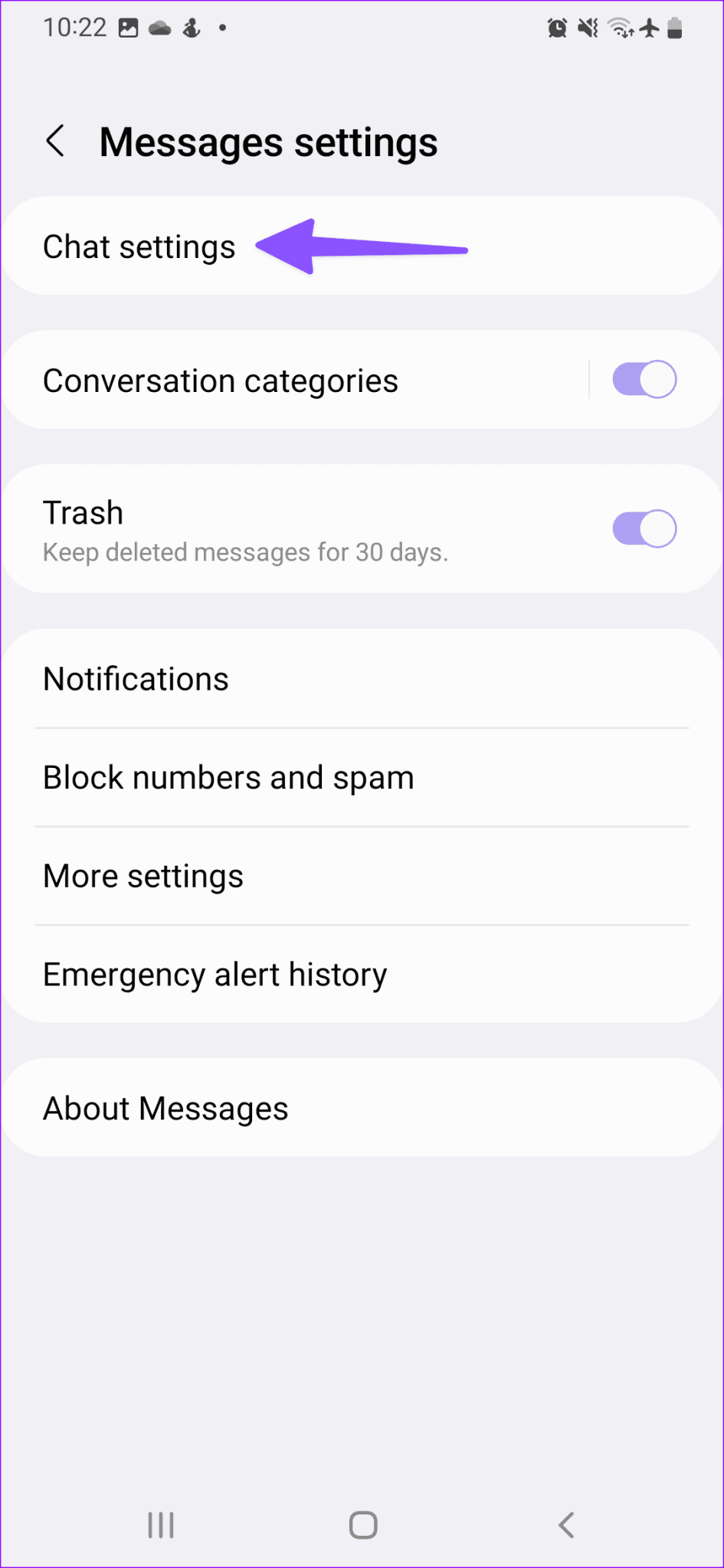The width and height of the screenshot is (724, 1568).
Task: Open the recent apps navigation button
Action: (x=160, y=1524)
